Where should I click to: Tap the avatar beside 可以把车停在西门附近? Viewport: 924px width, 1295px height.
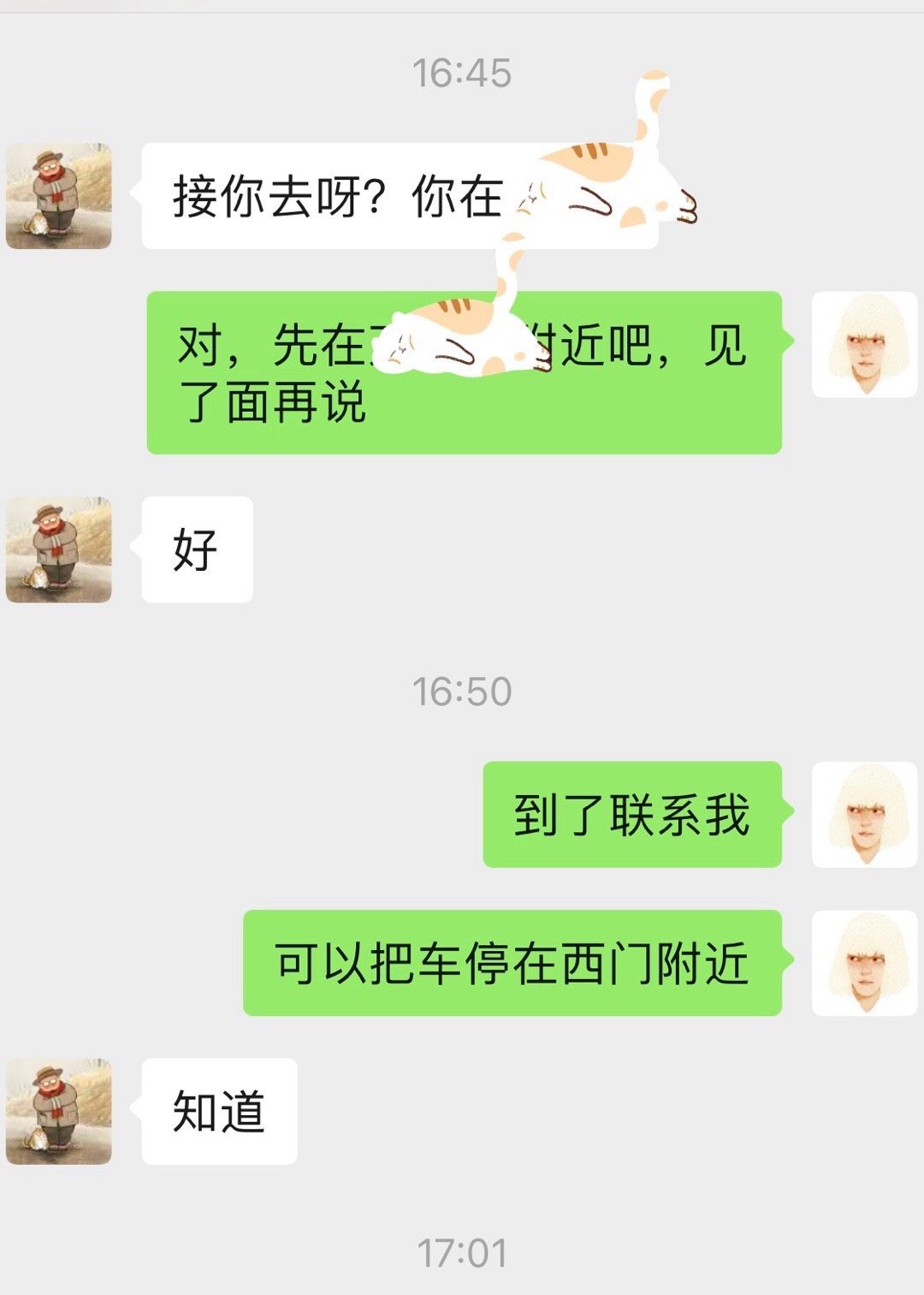pyautogui.click(x=864, y=963)
